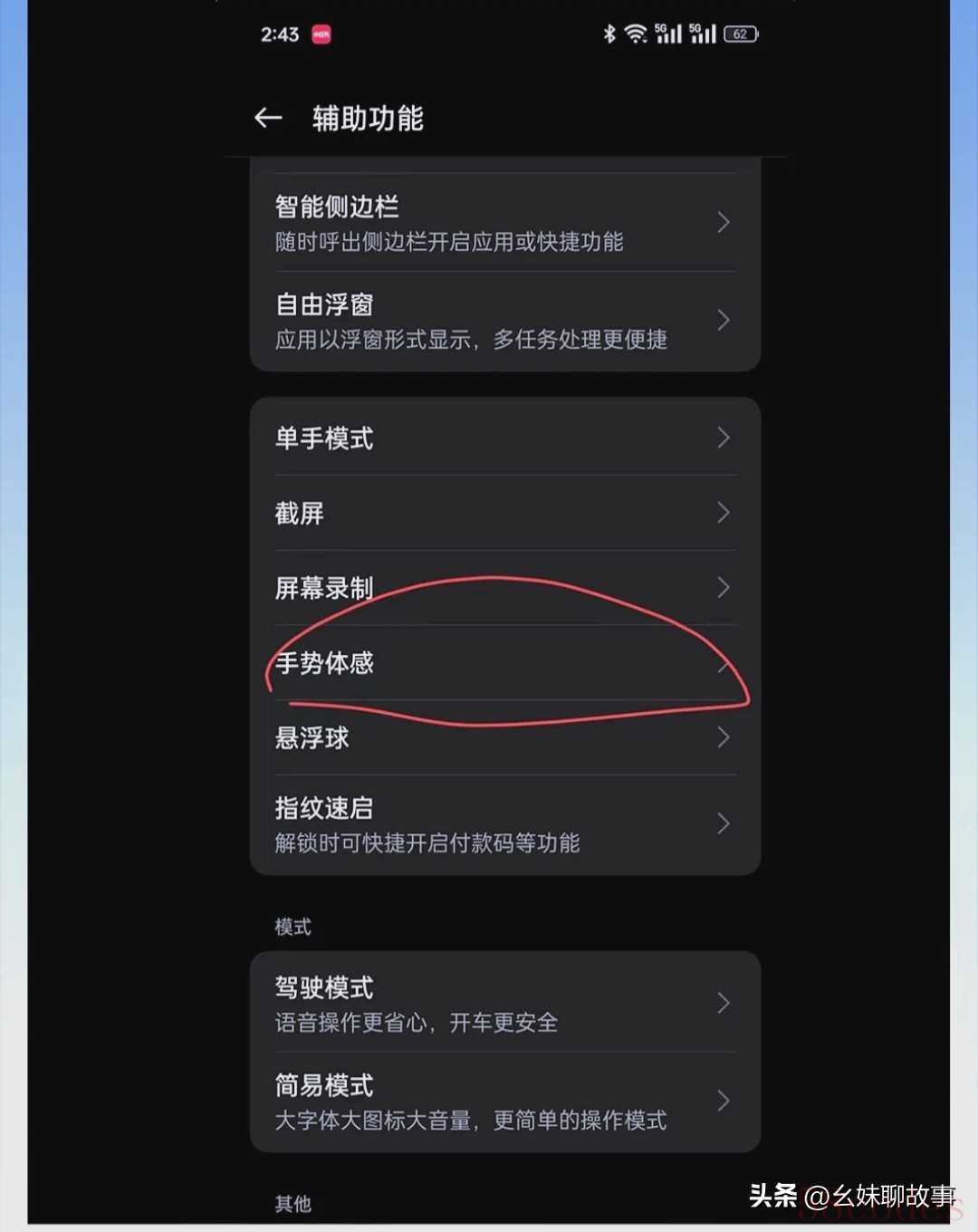
Task: Open 单手模式 option
Action: [503, 438]
